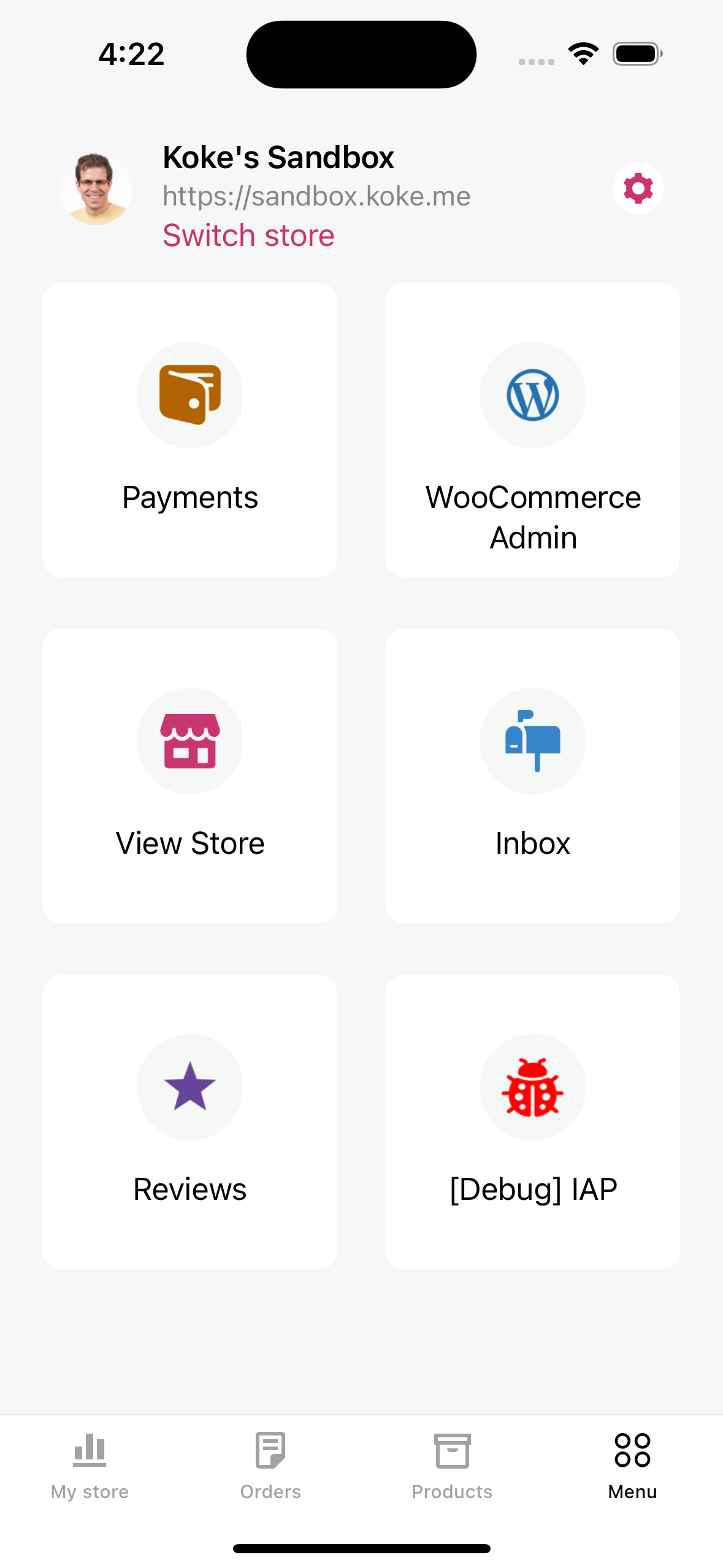Select the View Store card

point(190,775)
